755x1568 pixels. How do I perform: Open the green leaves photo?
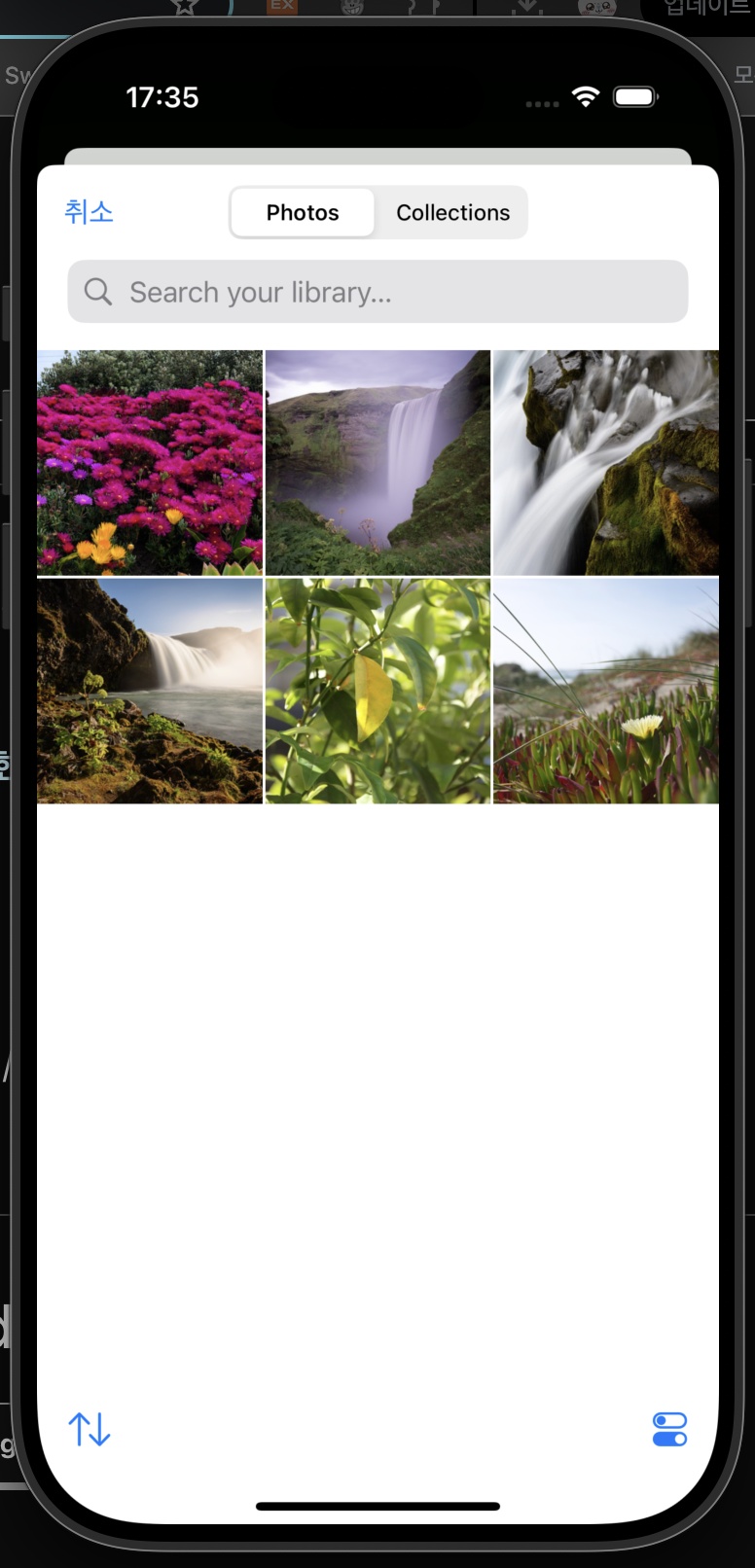(x=377, y=691)
